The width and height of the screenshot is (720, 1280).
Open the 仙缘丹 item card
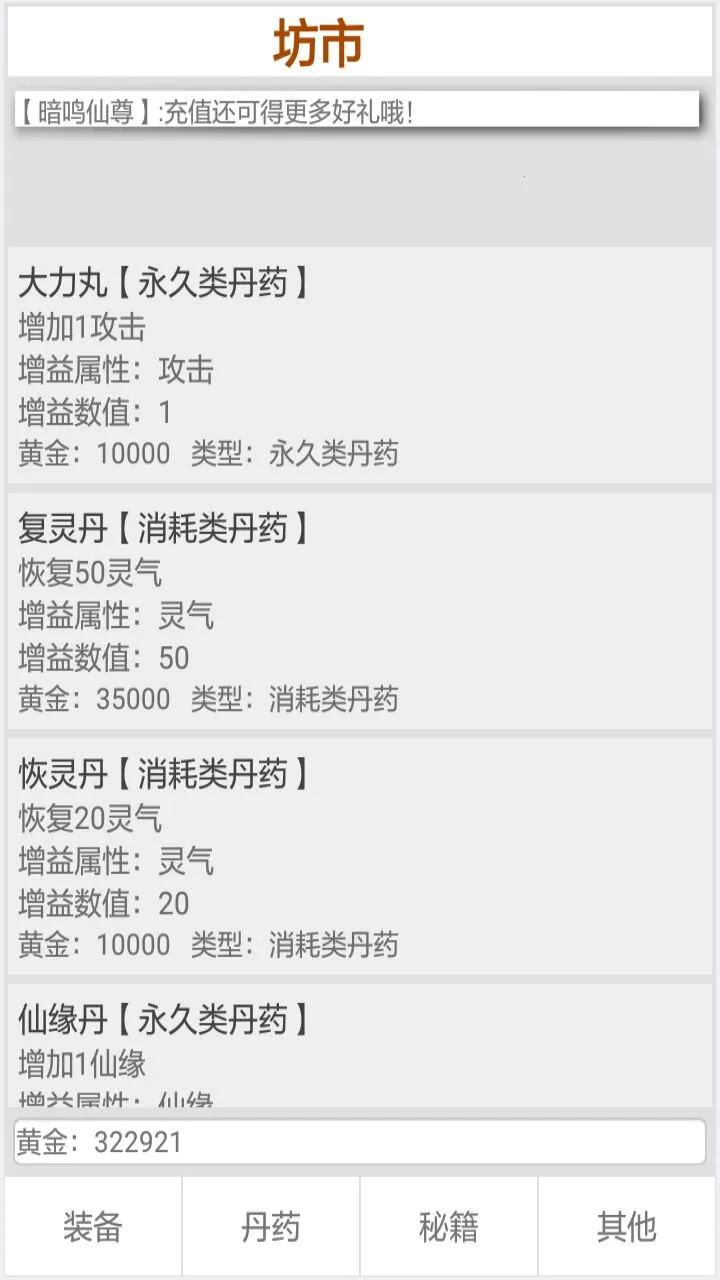point(360,1045)
